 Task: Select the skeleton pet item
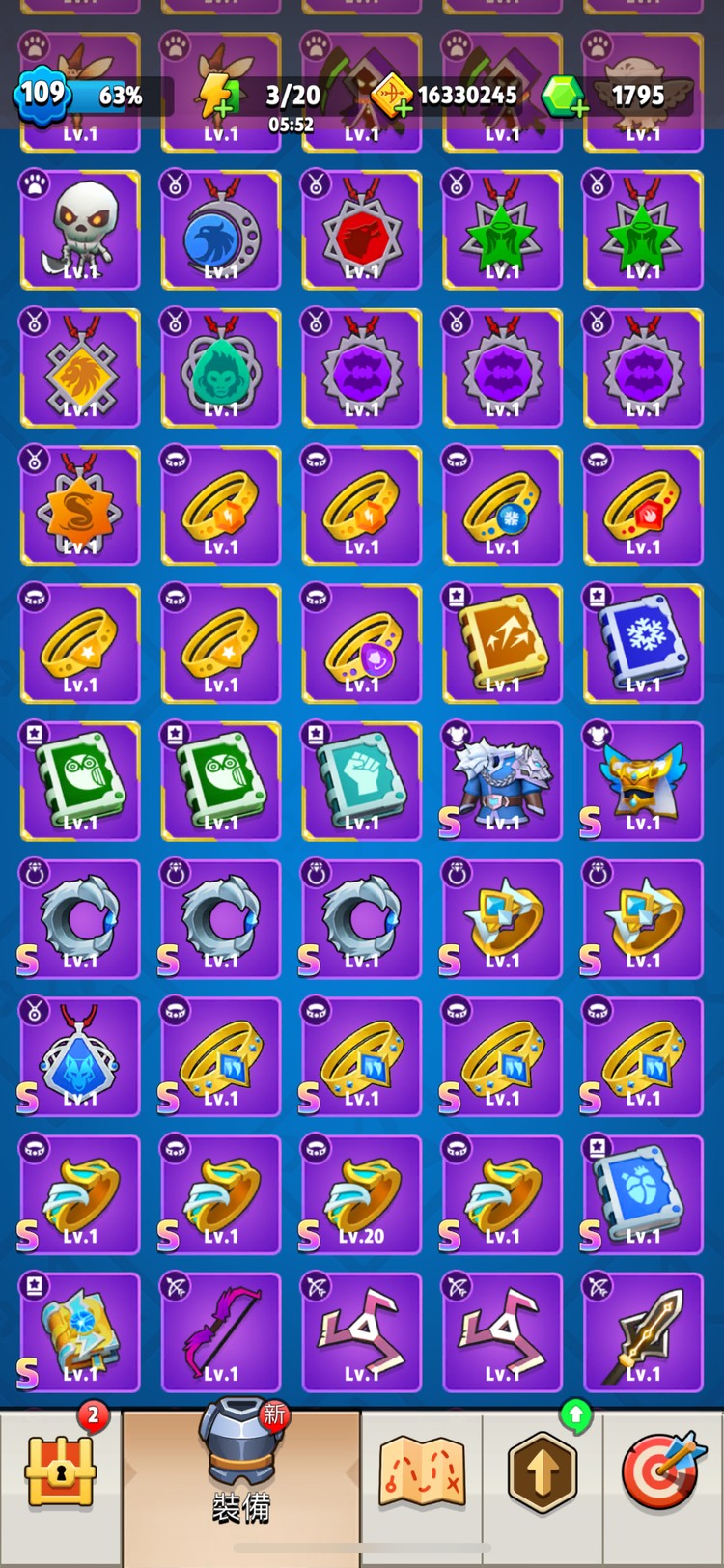point(80,230)
